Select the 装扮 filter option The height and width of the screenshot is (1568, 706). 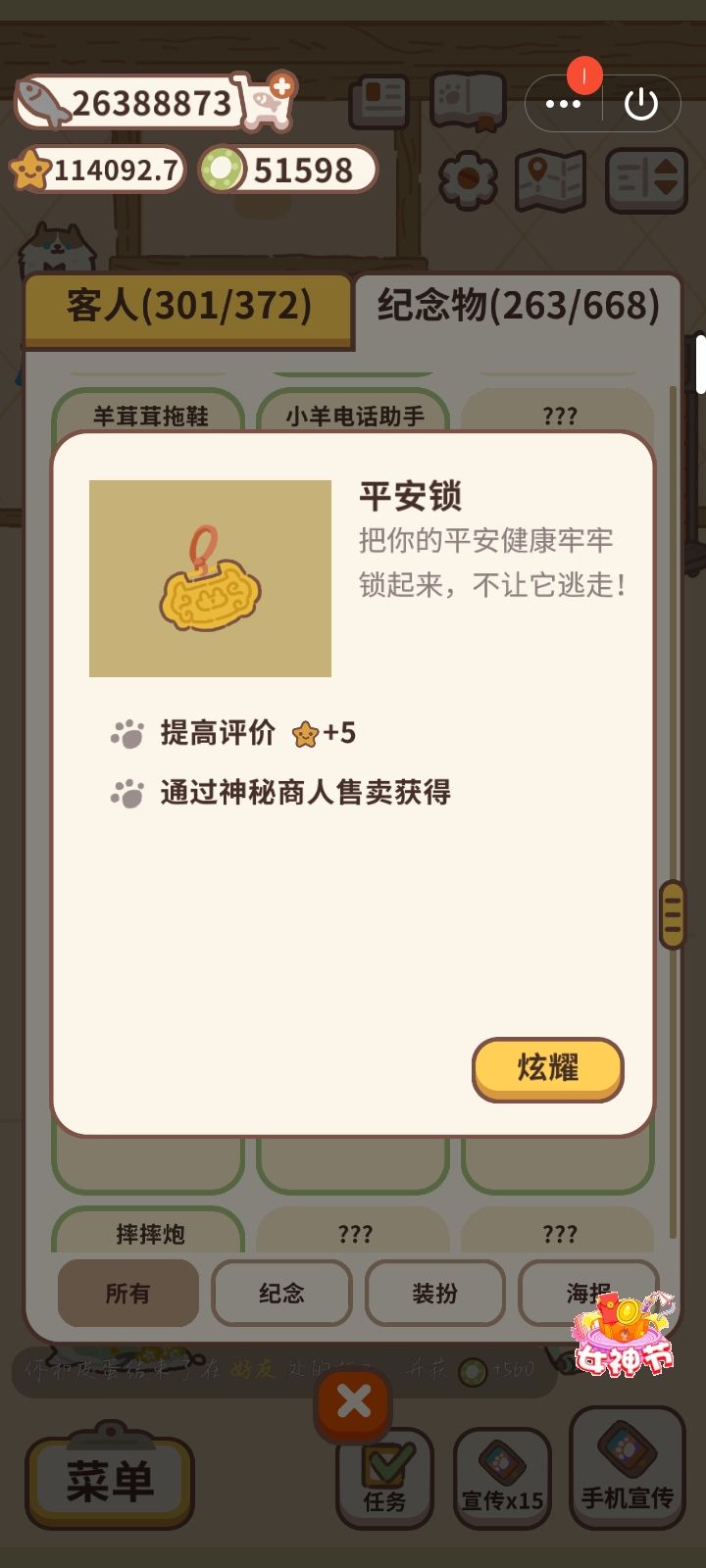point(435,1294)
